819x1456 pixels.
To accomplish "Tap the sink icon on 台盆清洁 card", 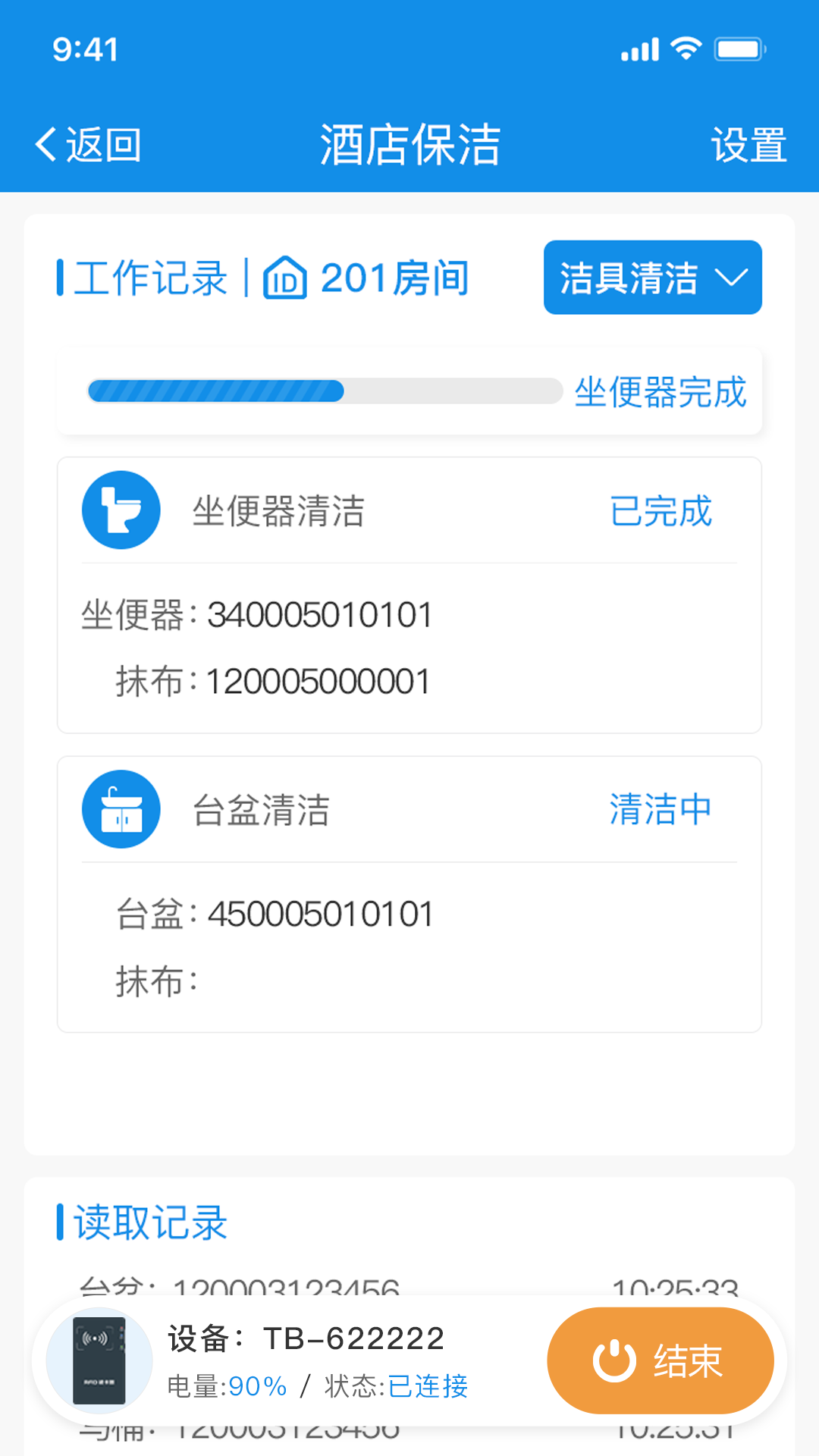I will [x=121, y=808].
